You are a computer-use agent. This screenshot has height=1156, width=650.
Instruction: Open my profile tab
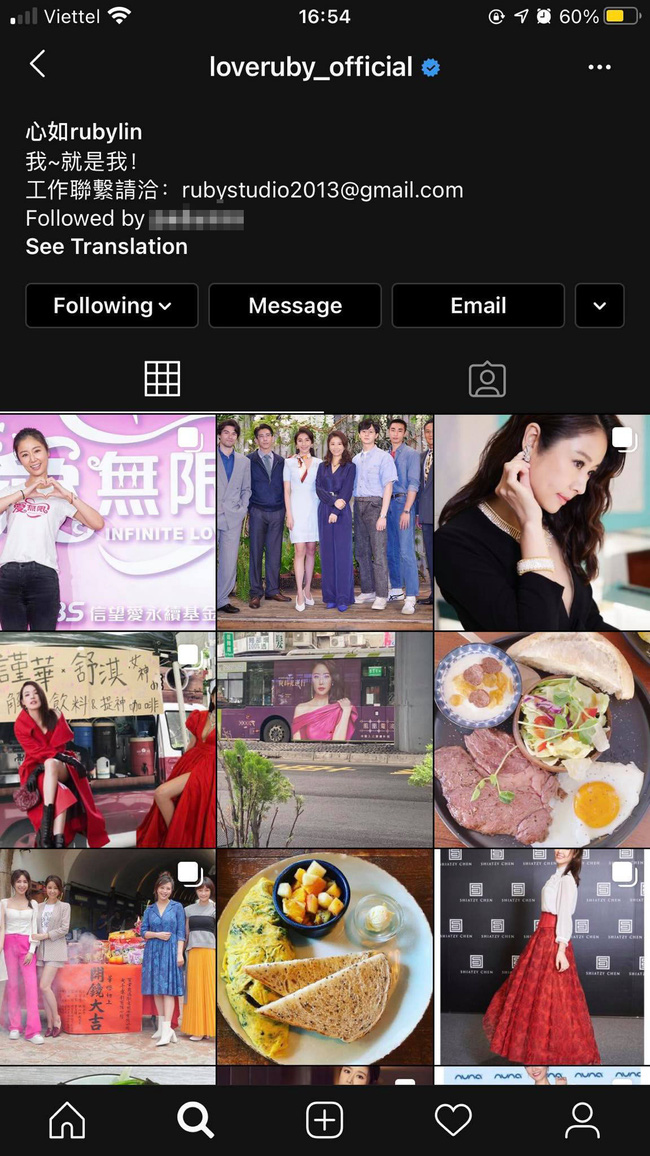point(582,1121)
